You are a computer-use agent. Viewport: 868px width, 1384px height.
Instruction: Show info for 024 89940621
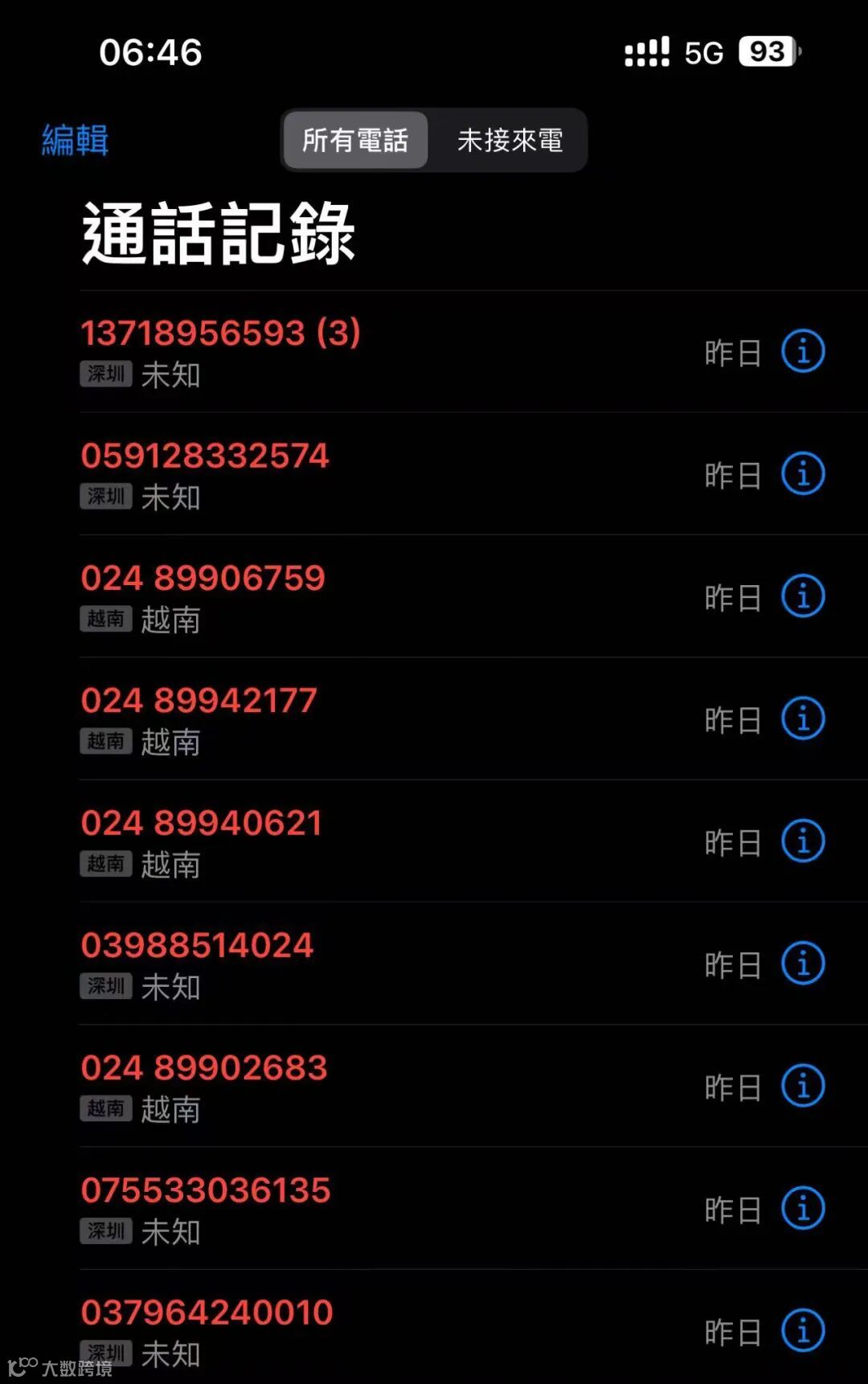click(x=803, y=841)
